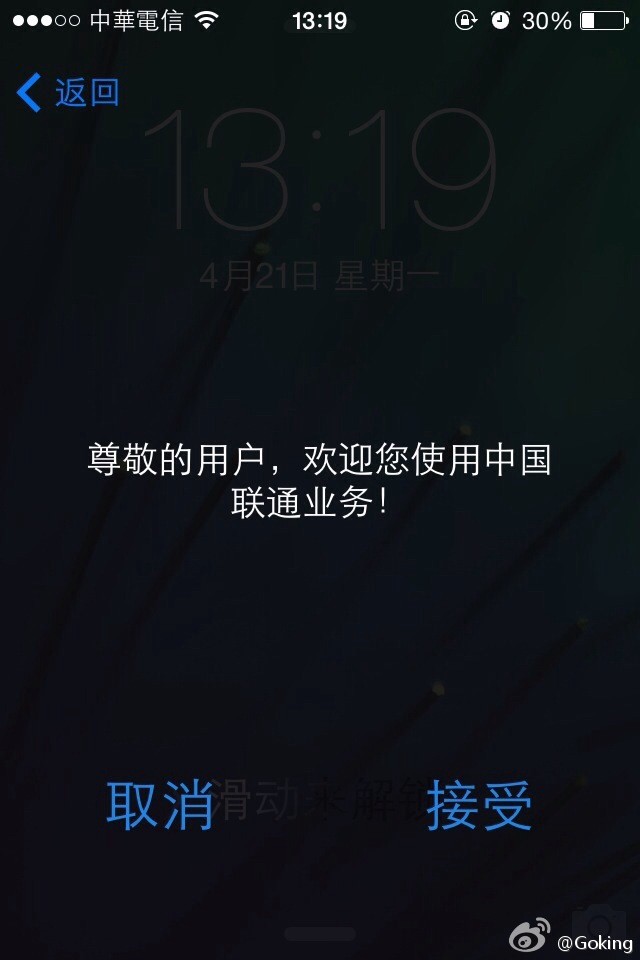Tap 接受 to accept the China Unicom message
The image size is (640, 960).
tap(479, 804)
